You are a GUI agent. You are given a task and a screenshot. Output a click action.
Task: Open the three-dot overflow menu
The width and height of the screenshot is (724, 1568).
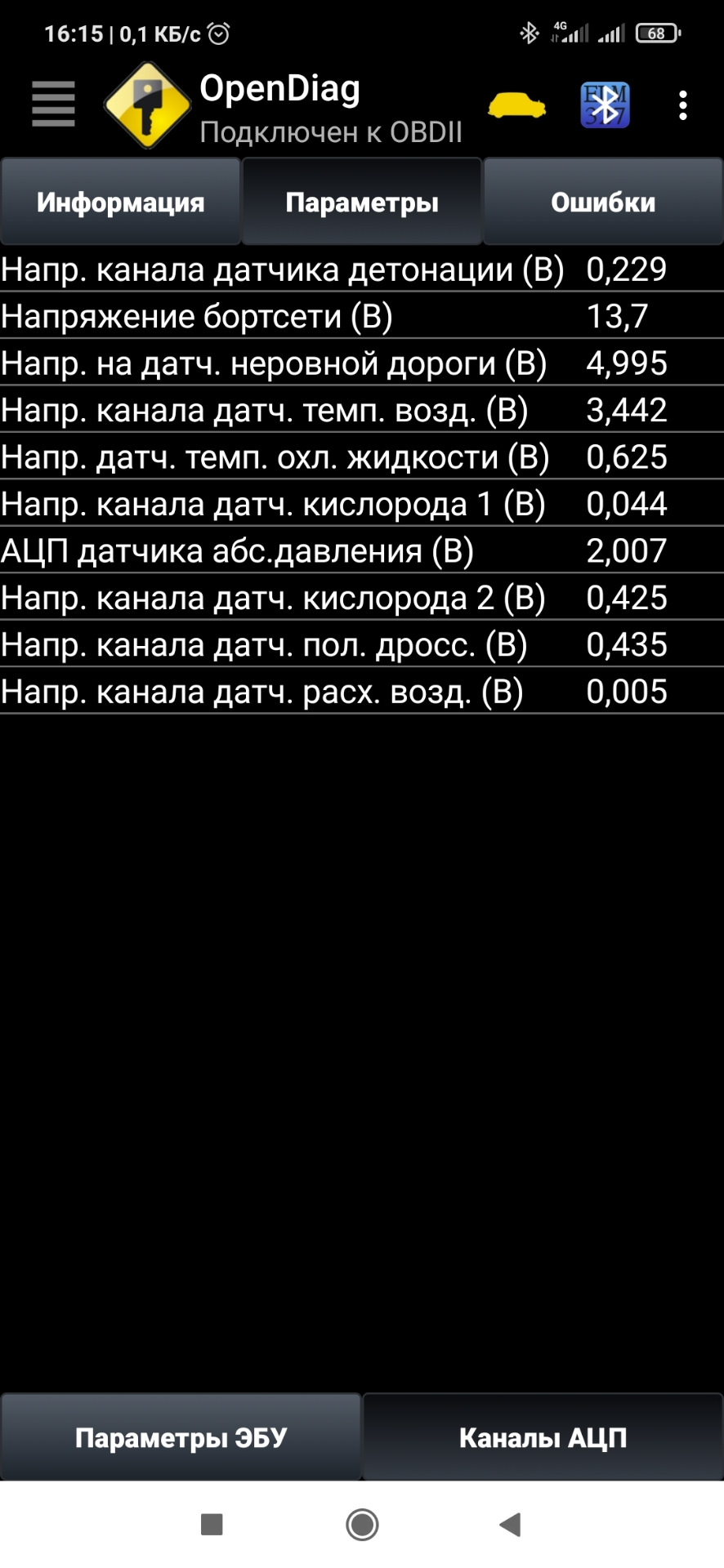pyautogui.click(x=683, y=105)
